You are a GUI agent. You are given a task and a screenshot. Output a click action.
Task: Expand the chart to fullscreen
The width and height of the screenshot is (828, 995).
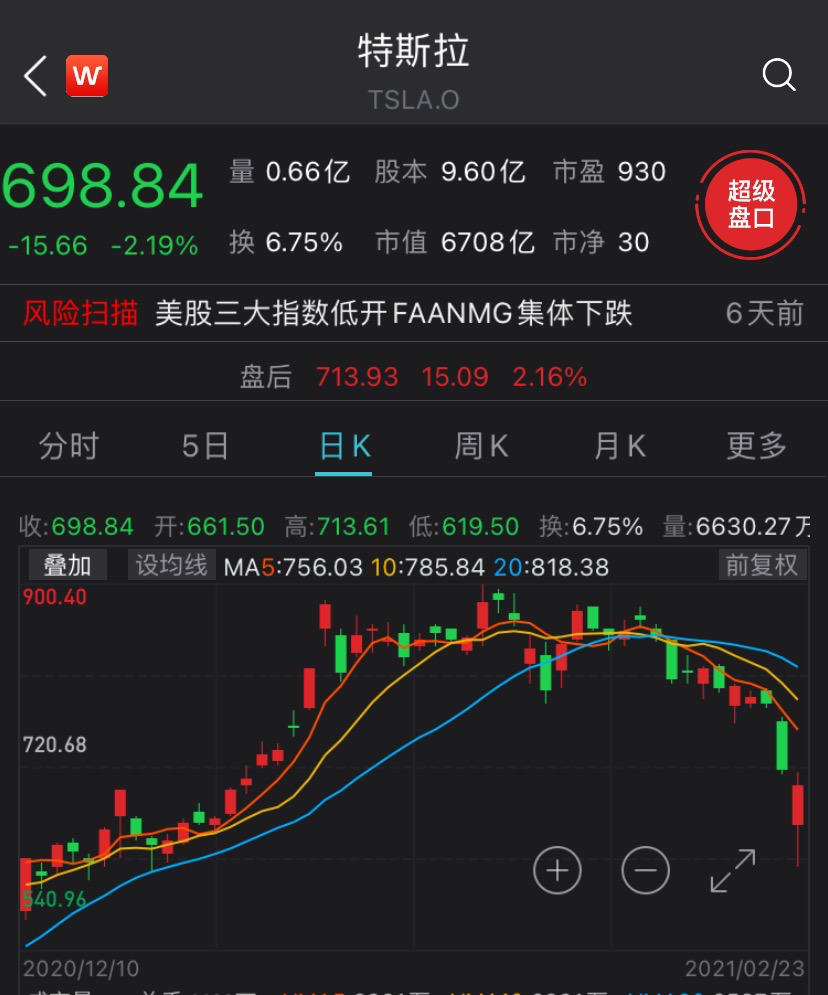pyautogui.click(x=733, y=871)
